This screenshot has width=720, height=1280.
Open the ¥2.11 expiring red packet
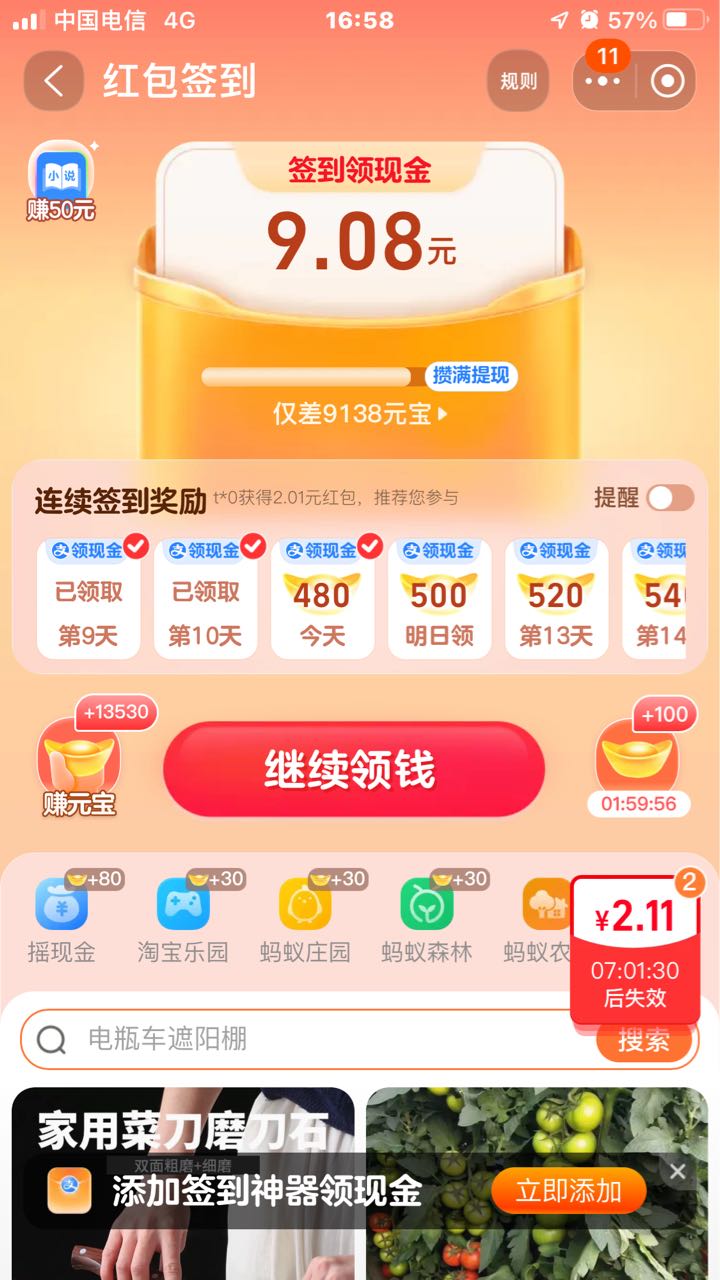(x=635, y=950)
